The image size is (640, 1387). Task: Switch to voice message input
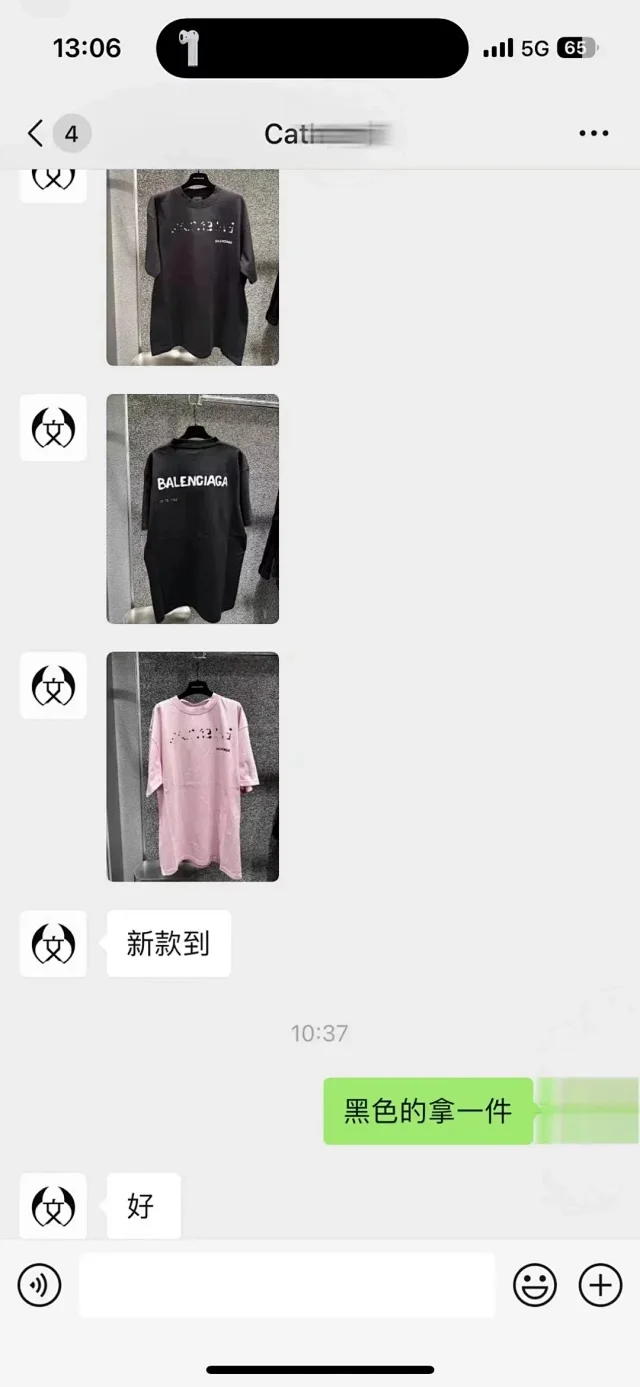click(40, 1285)
